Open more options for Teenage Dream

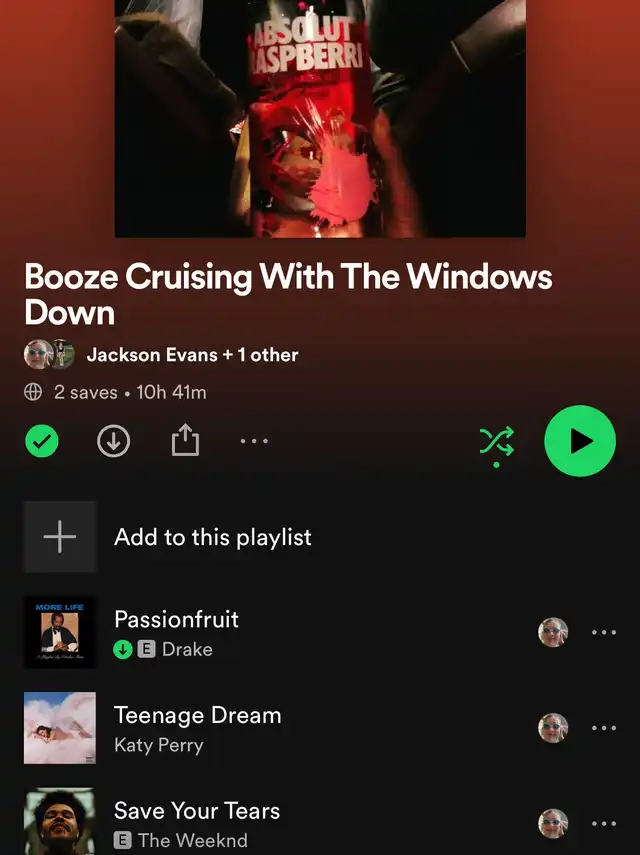(604, 728)
